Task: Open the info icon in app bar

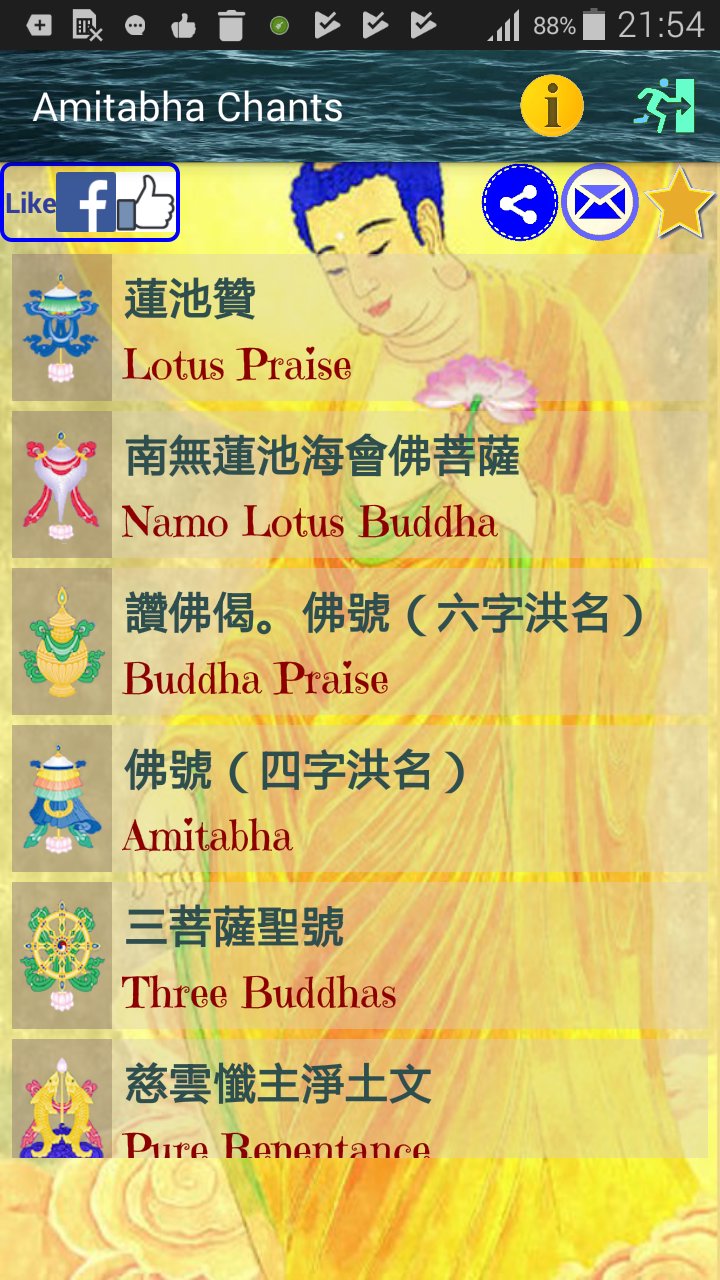Action: tap(551, 106)
